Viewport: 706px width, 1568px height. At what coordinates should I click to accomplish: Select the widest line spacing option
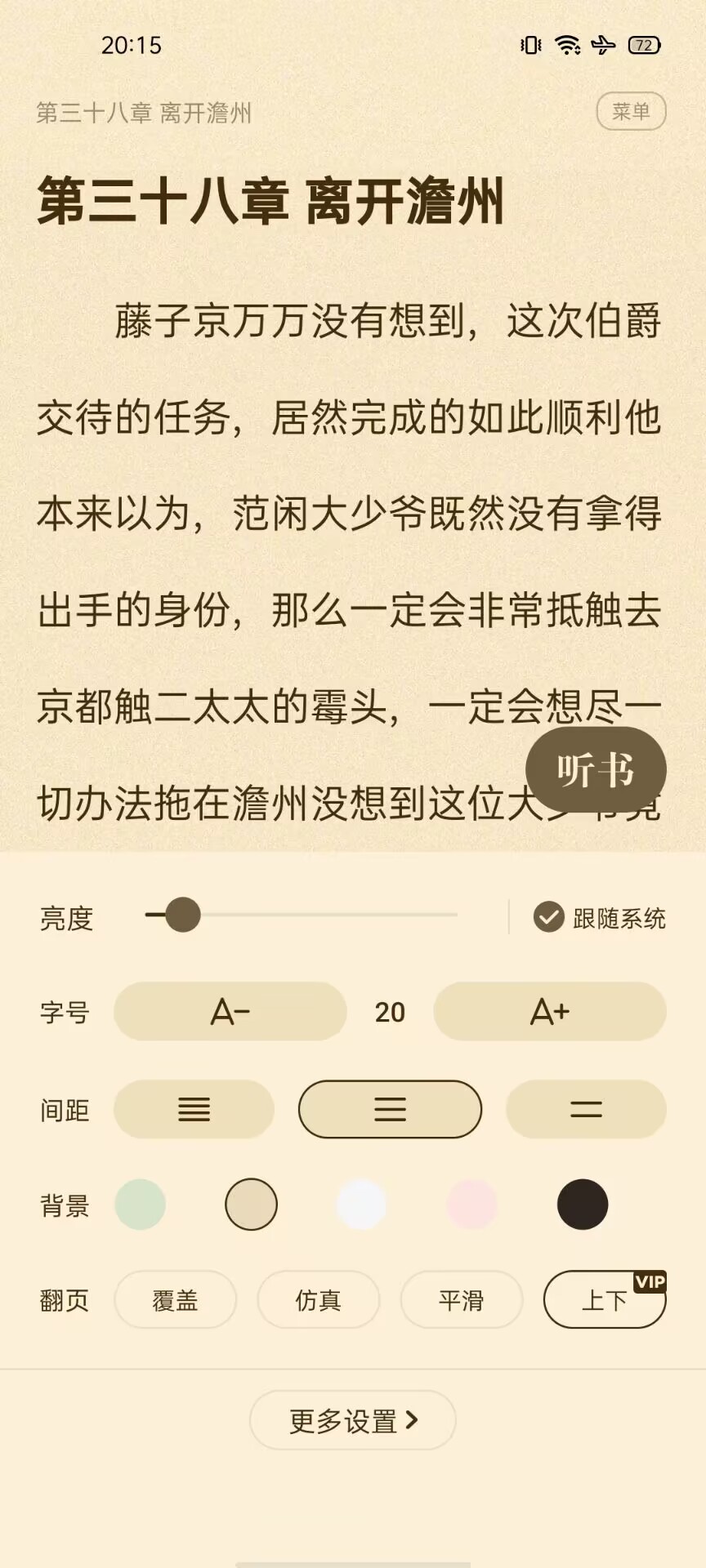click(x=586, y=1109)
